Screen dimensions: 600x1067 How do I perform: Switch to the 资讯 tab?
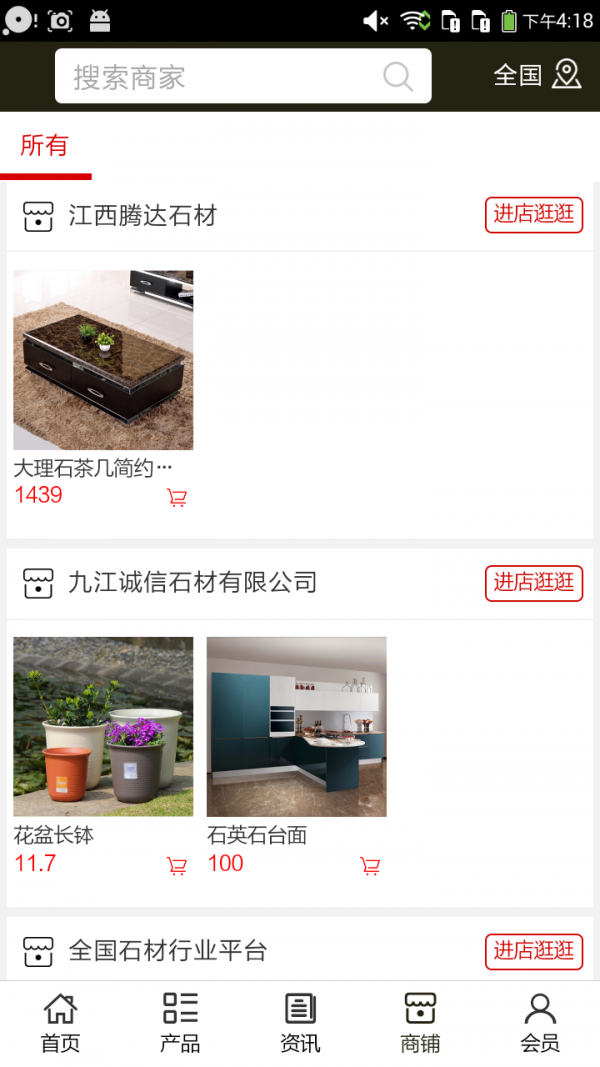pyautogui.click(x=300, y=1023)
